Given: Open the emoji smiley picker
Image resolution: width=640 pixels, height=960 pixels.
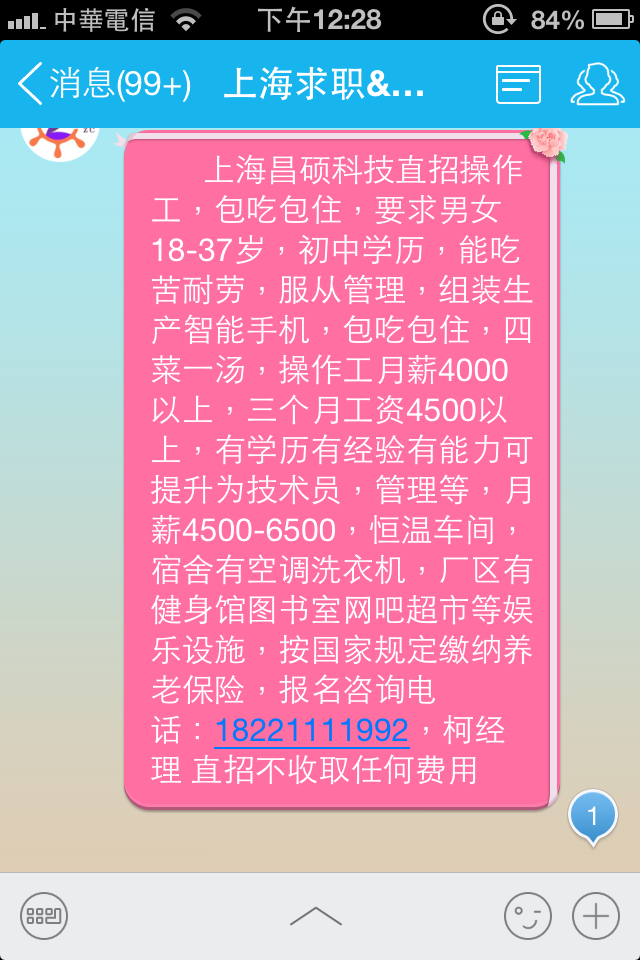Looking at the screenshot, I should tap(527, 915).
